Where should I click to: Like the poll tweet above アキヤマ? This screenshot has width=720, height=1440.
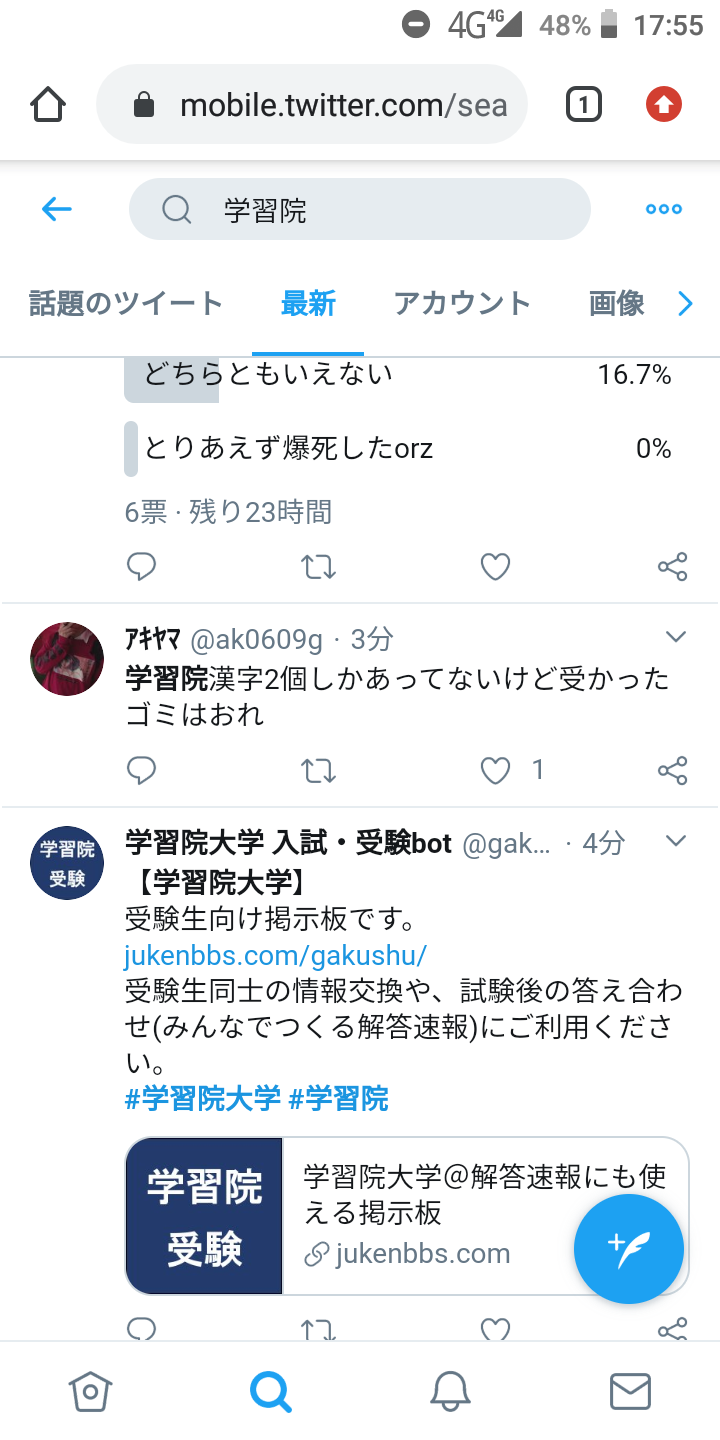pyautogui.click(x=496, y=567)
